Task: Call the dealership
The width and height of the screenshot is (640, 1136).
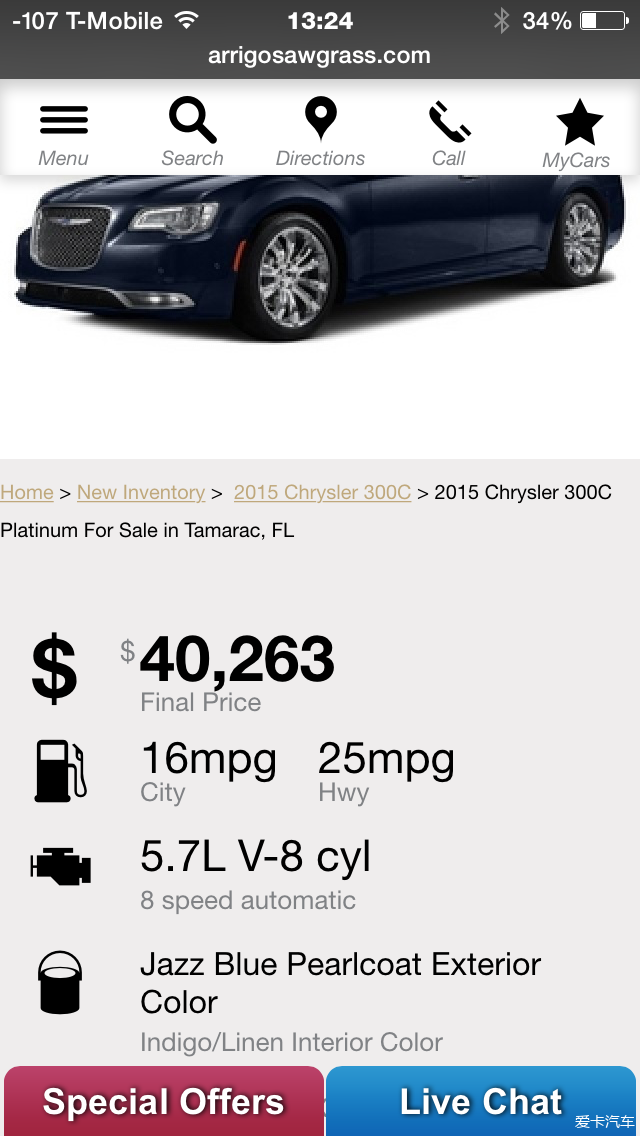Action: [449, 132]
